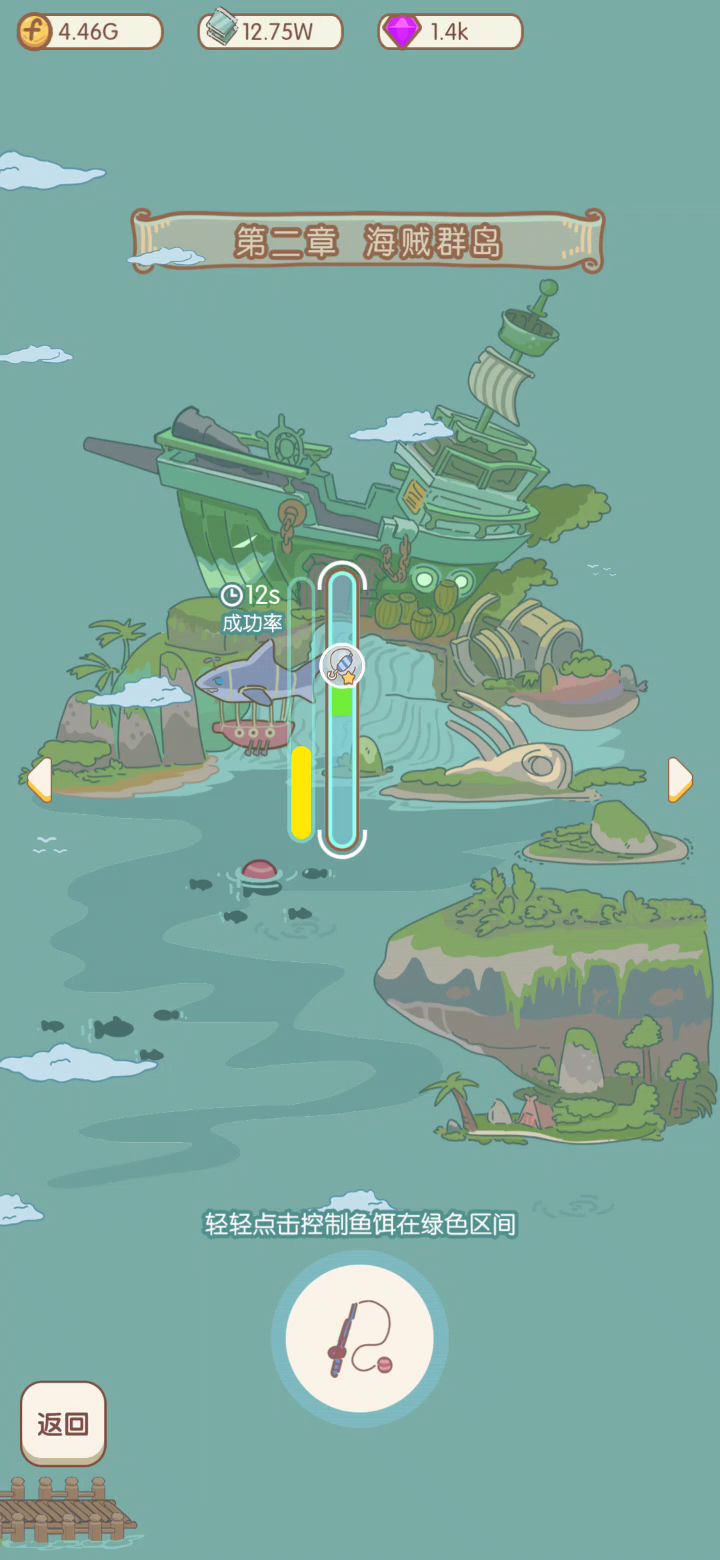Viewport: 720px width, 1560px height.
Task: Open the purple gem balance 1.4k
Action: (451, 32)
